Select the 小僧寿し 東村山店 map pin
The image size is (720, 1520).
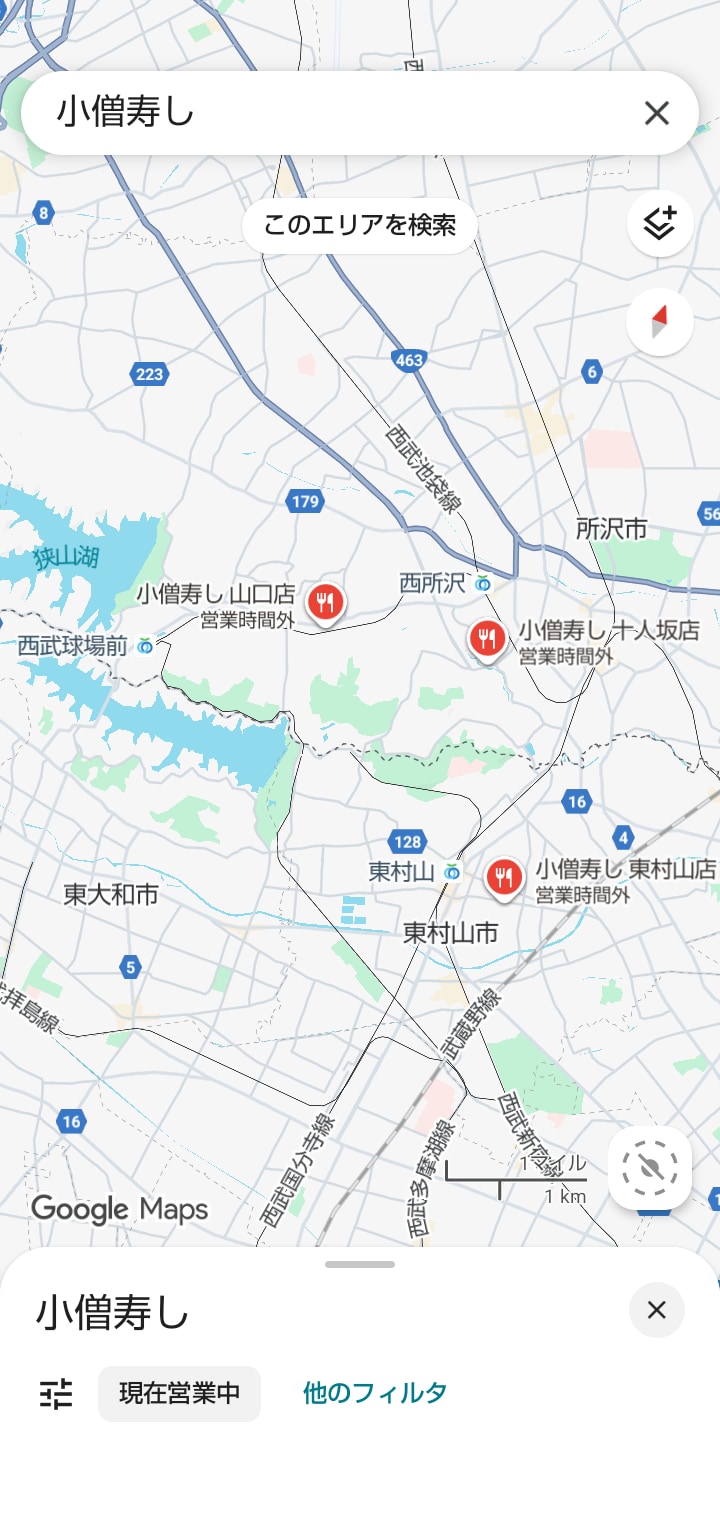[503, 877]
